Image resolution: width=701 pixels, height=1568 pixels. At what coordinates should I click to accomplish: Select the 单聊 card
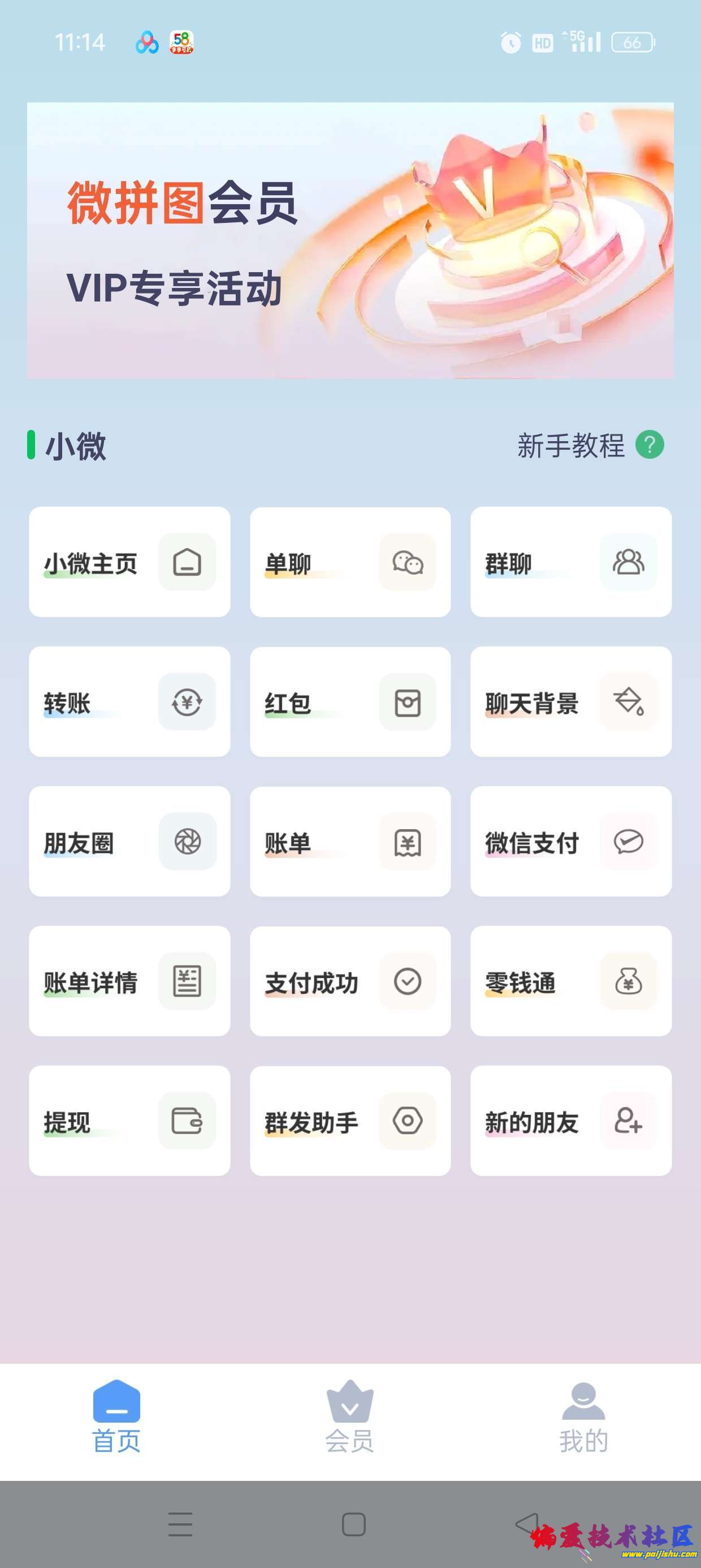[350, 562]
